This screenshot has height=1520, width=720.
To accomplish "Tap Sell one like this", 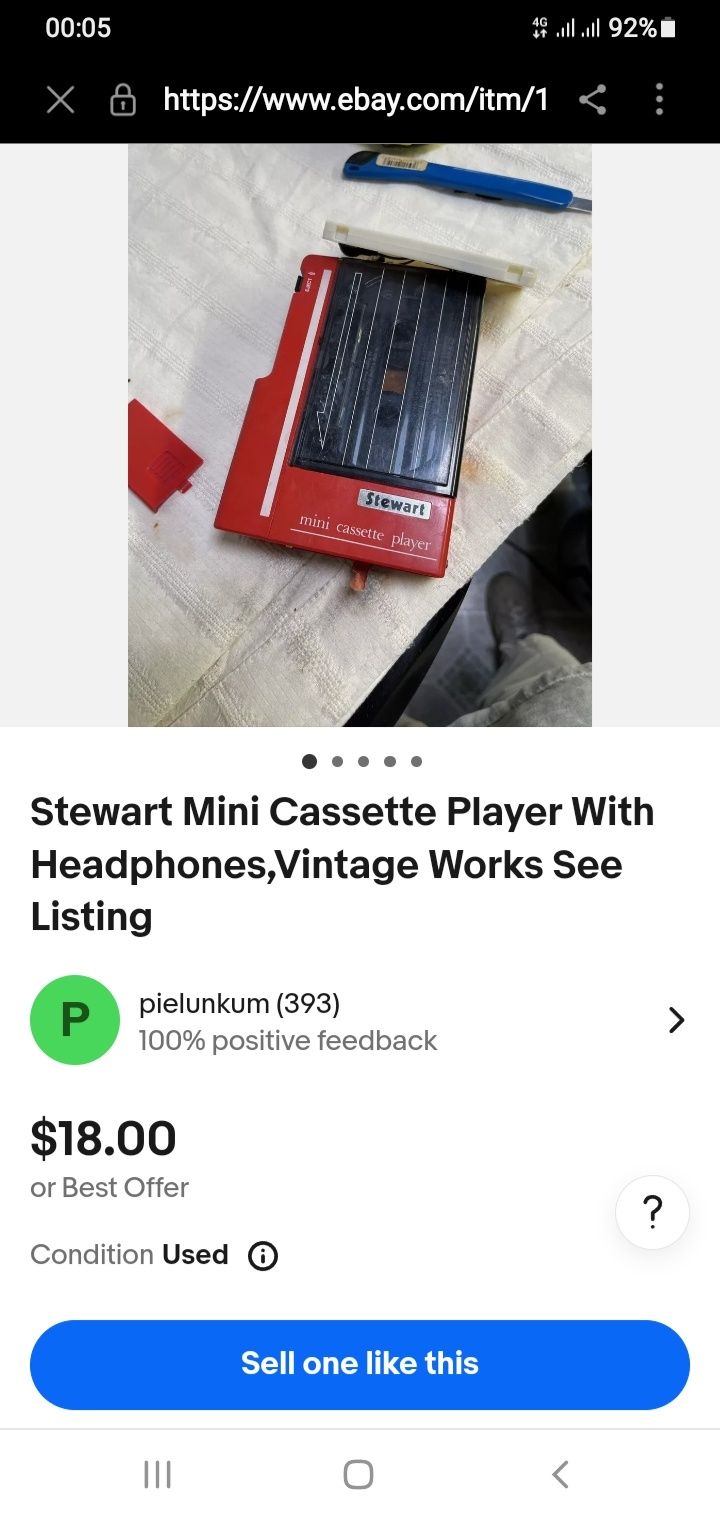I will (360, 1364).
